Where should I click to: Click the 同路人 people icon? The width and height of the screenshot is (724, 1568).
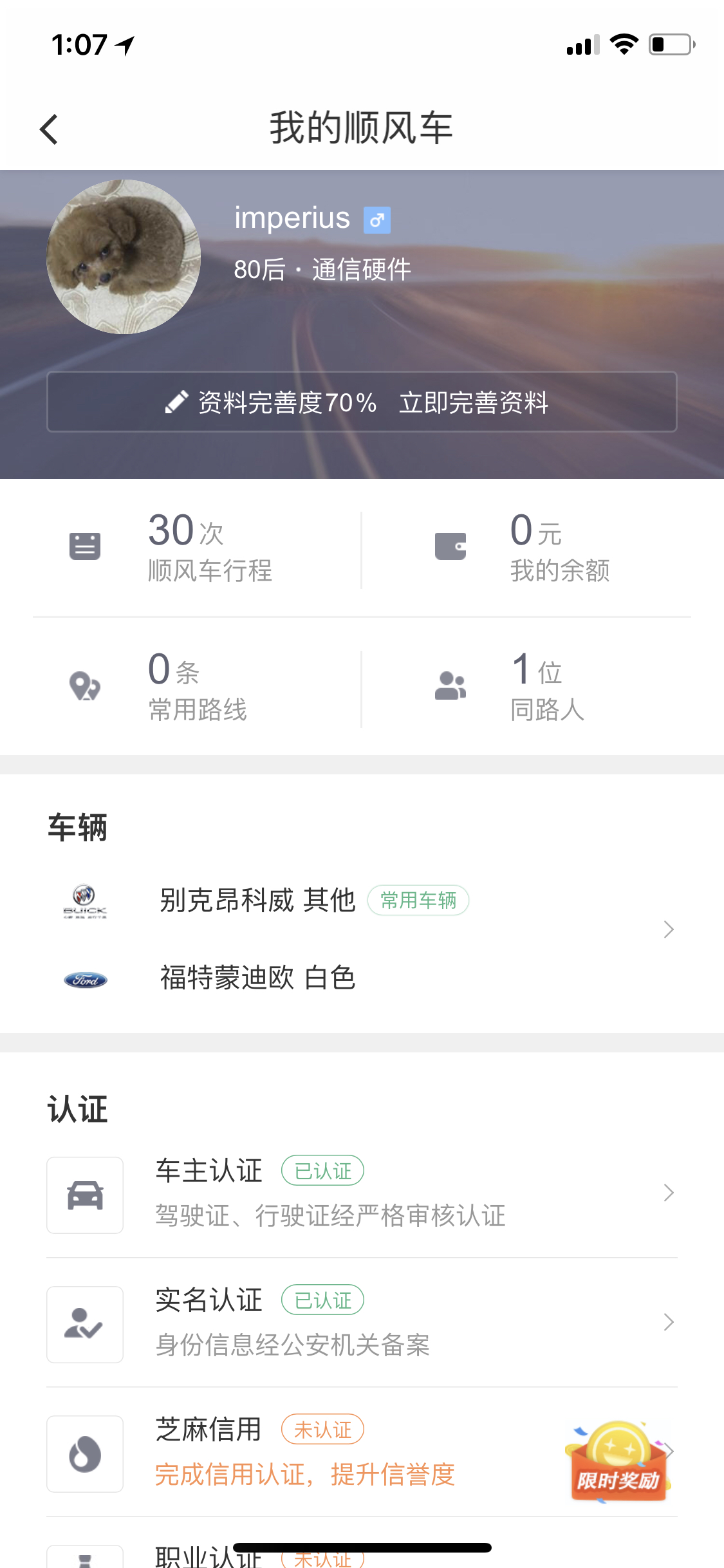coord(450,686)
